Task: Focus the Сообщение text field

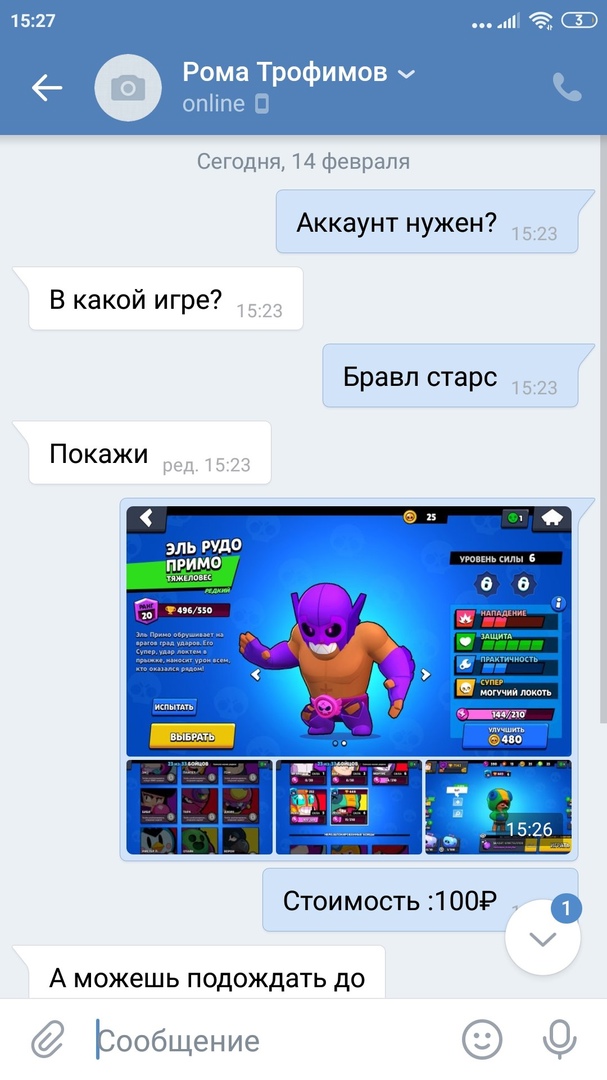Action: pos(270,1040)
